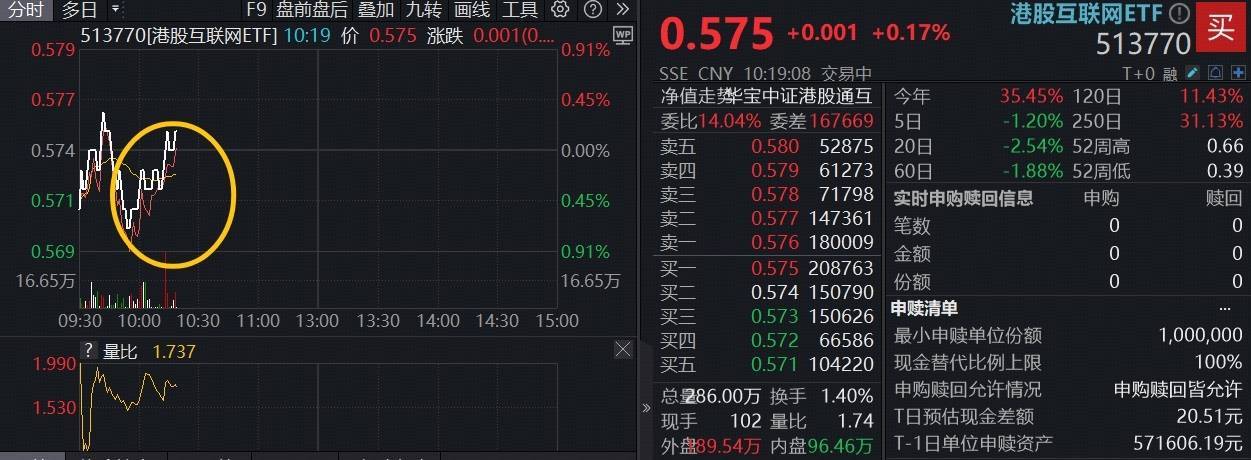Viewport: 1251px width, 460px height.
Task: Open the help question-mark icon in toolbar
Action: 595,10
